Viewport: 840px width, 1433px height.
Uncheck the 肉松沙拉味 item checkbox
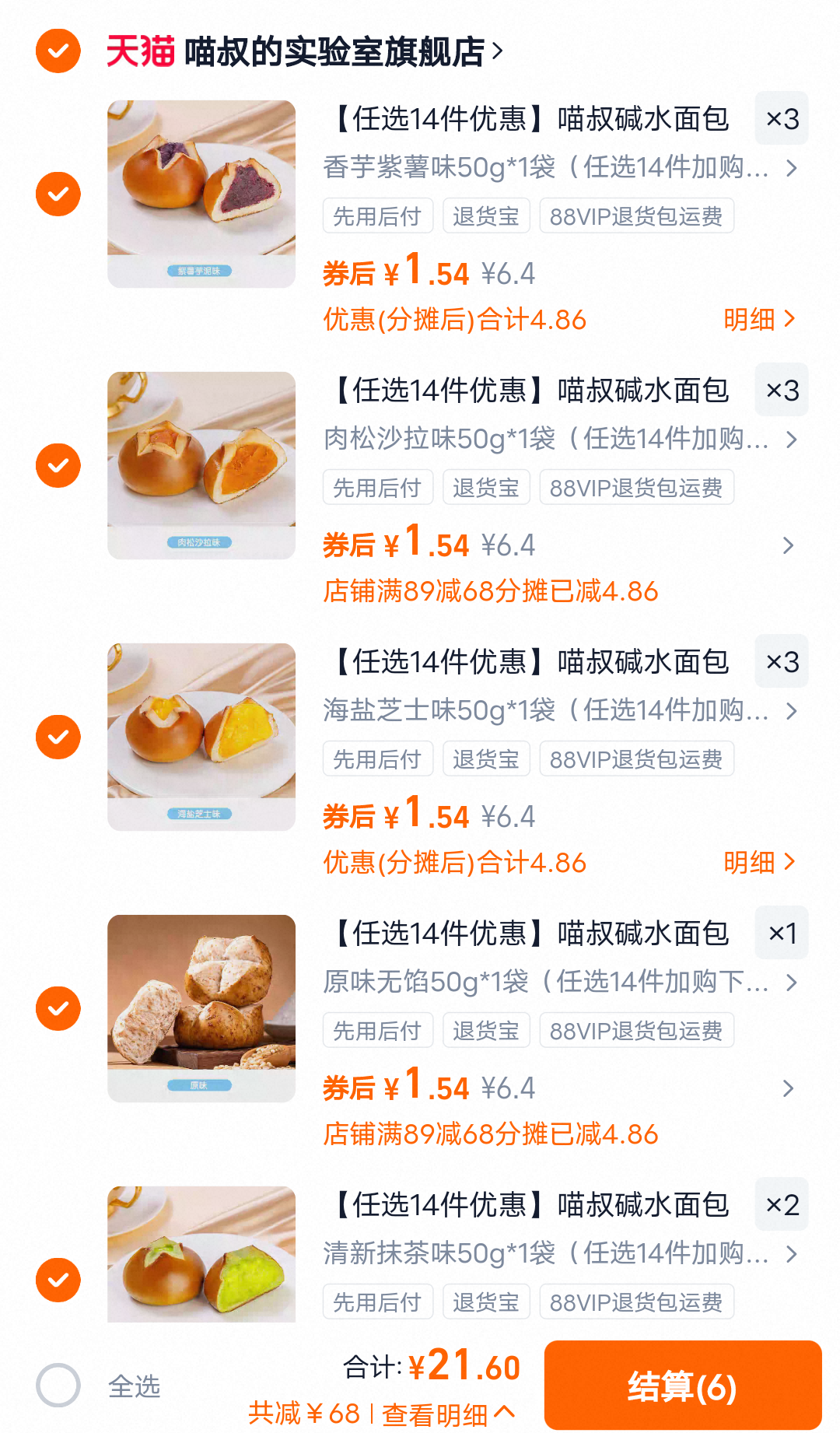click(x=57, y=464)
